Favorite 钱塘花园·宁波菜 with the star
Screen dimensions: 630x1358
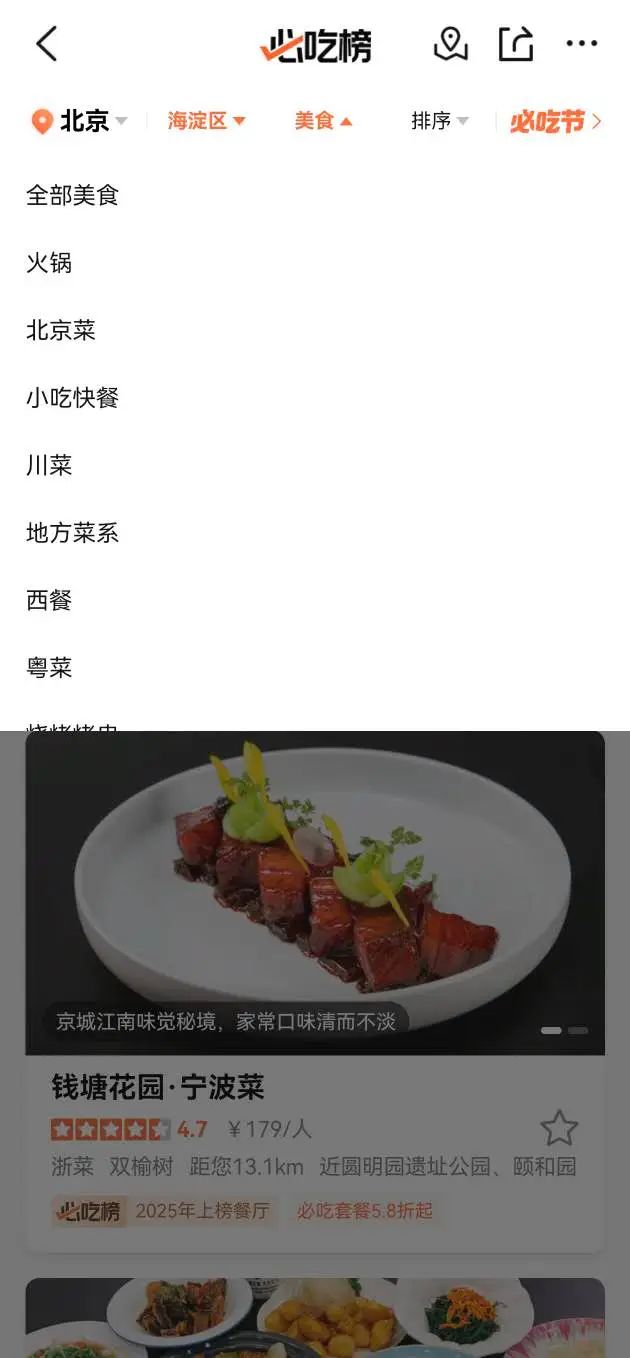tap(559, 1128)
